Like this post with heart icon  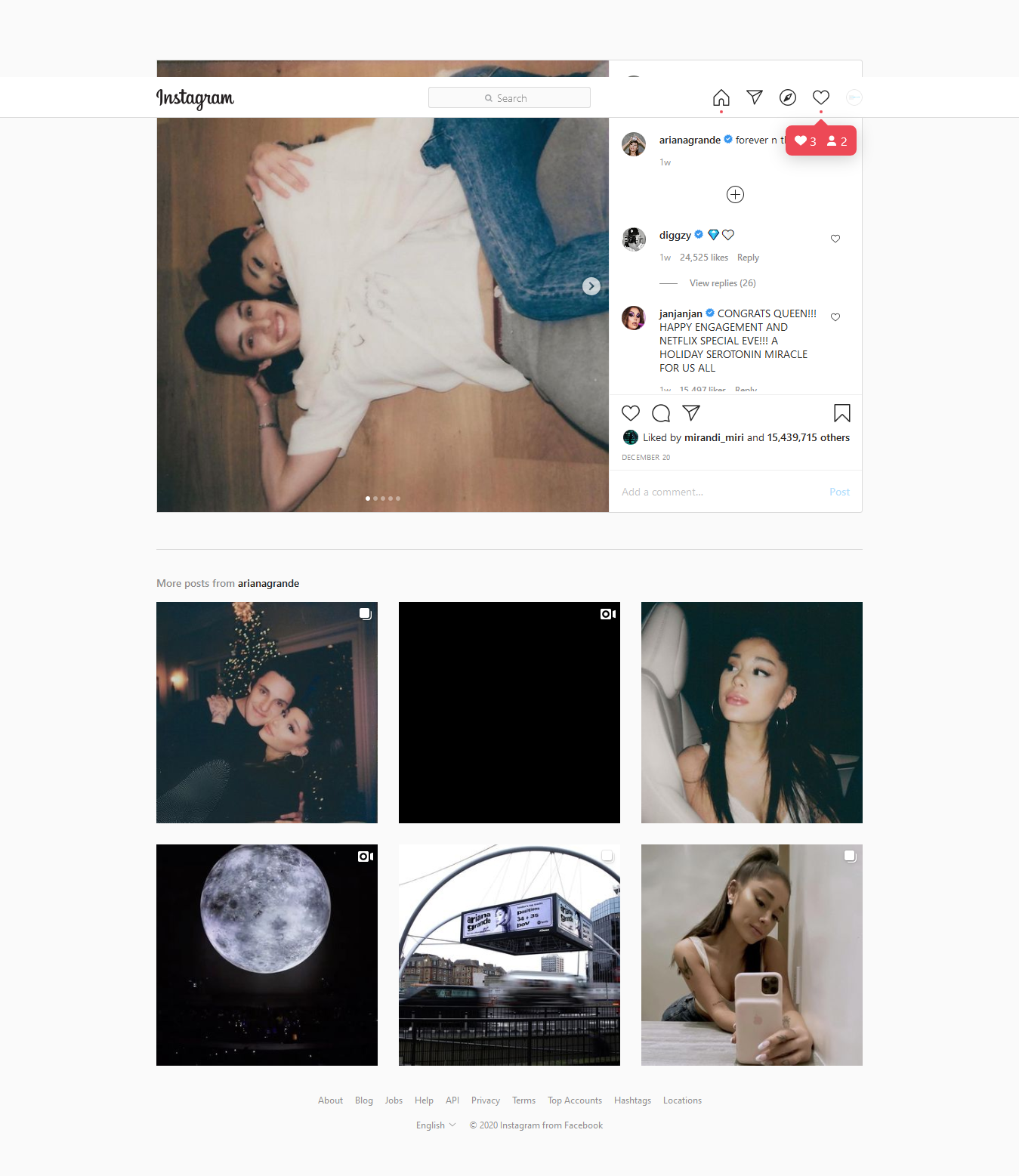(x=631, y=413)
